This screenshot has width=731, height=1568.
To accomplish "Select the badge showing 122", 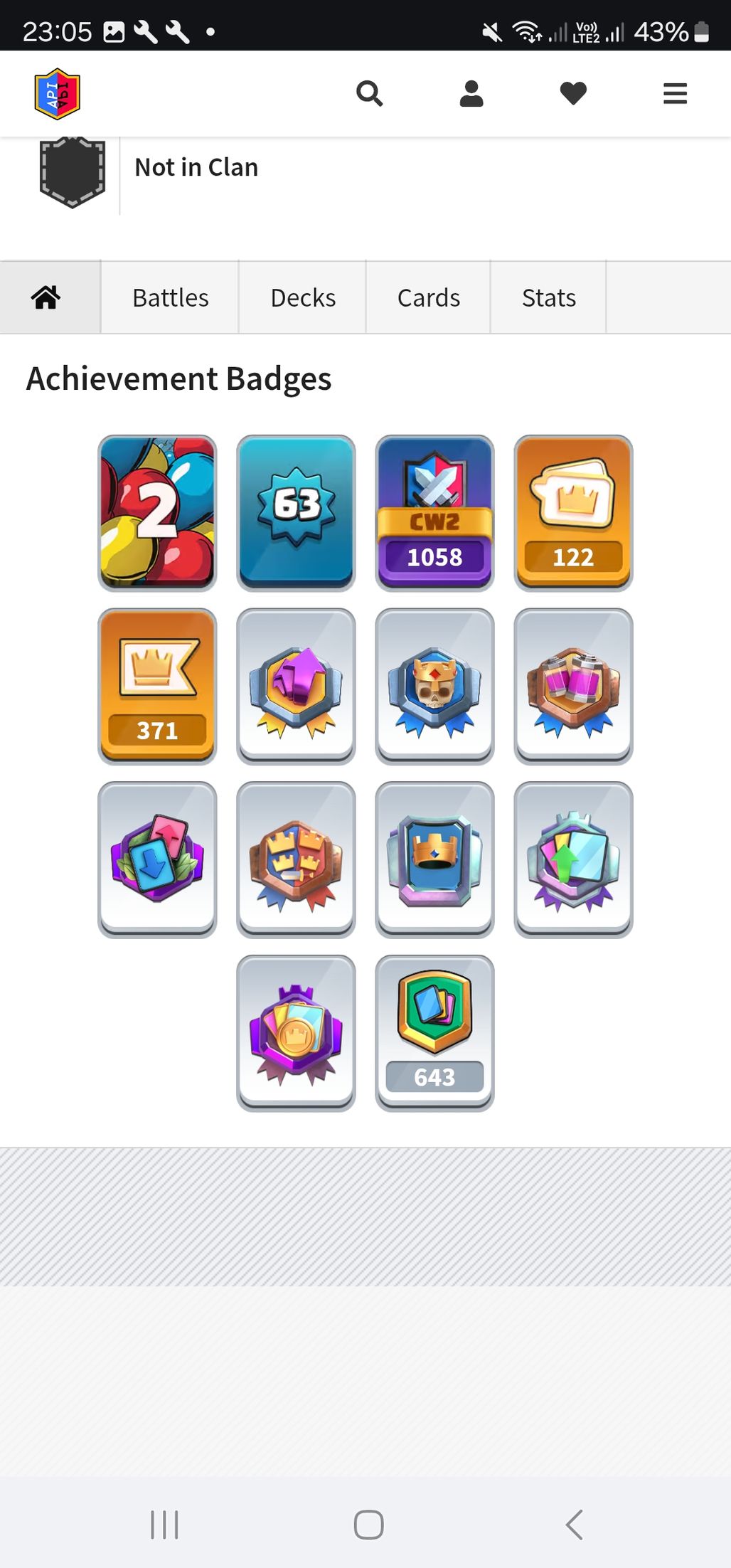I will coord(573,512).
